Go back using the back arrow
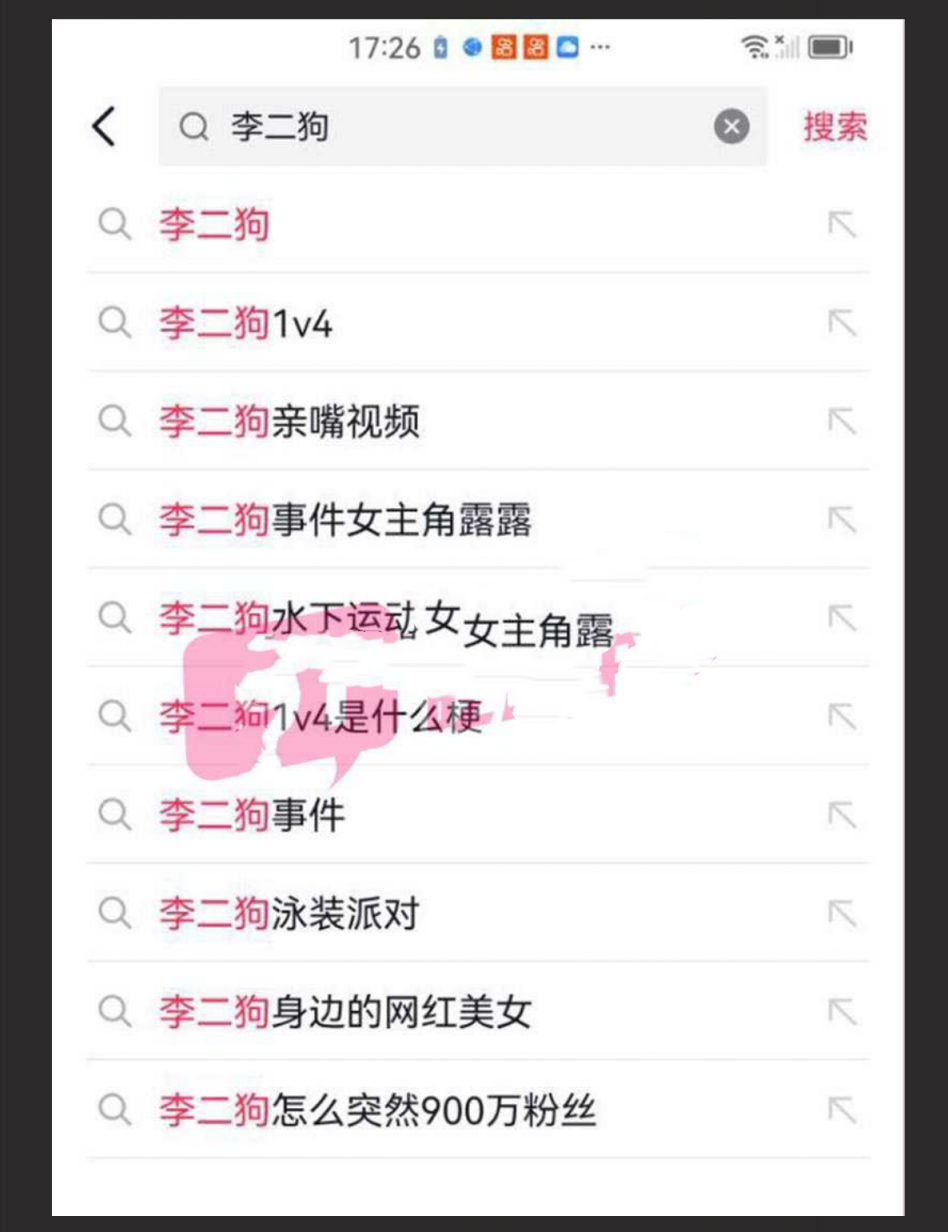Image resolution: width=948 pixels, height=1232 pixels. (104, 127)
